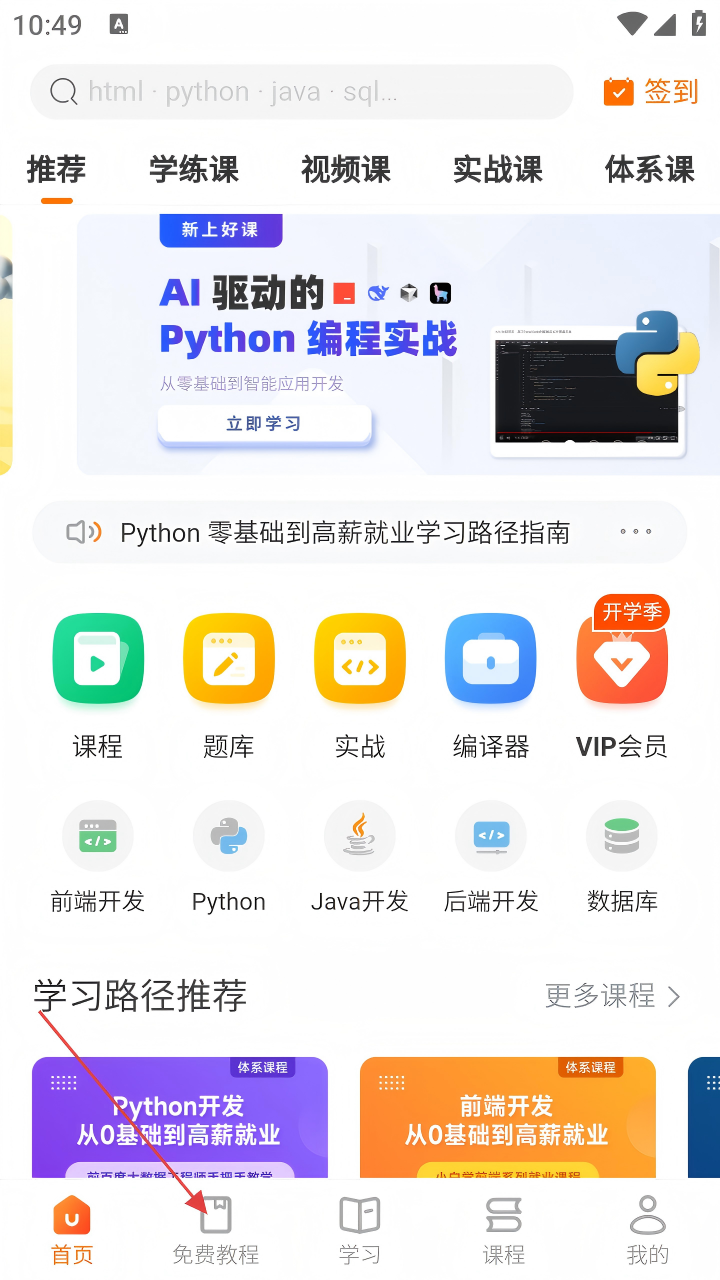Image resolution: width=720 pixels, height=1280 pixels.
Task: Open more announcements via the three dots
Action: [636, 532]
